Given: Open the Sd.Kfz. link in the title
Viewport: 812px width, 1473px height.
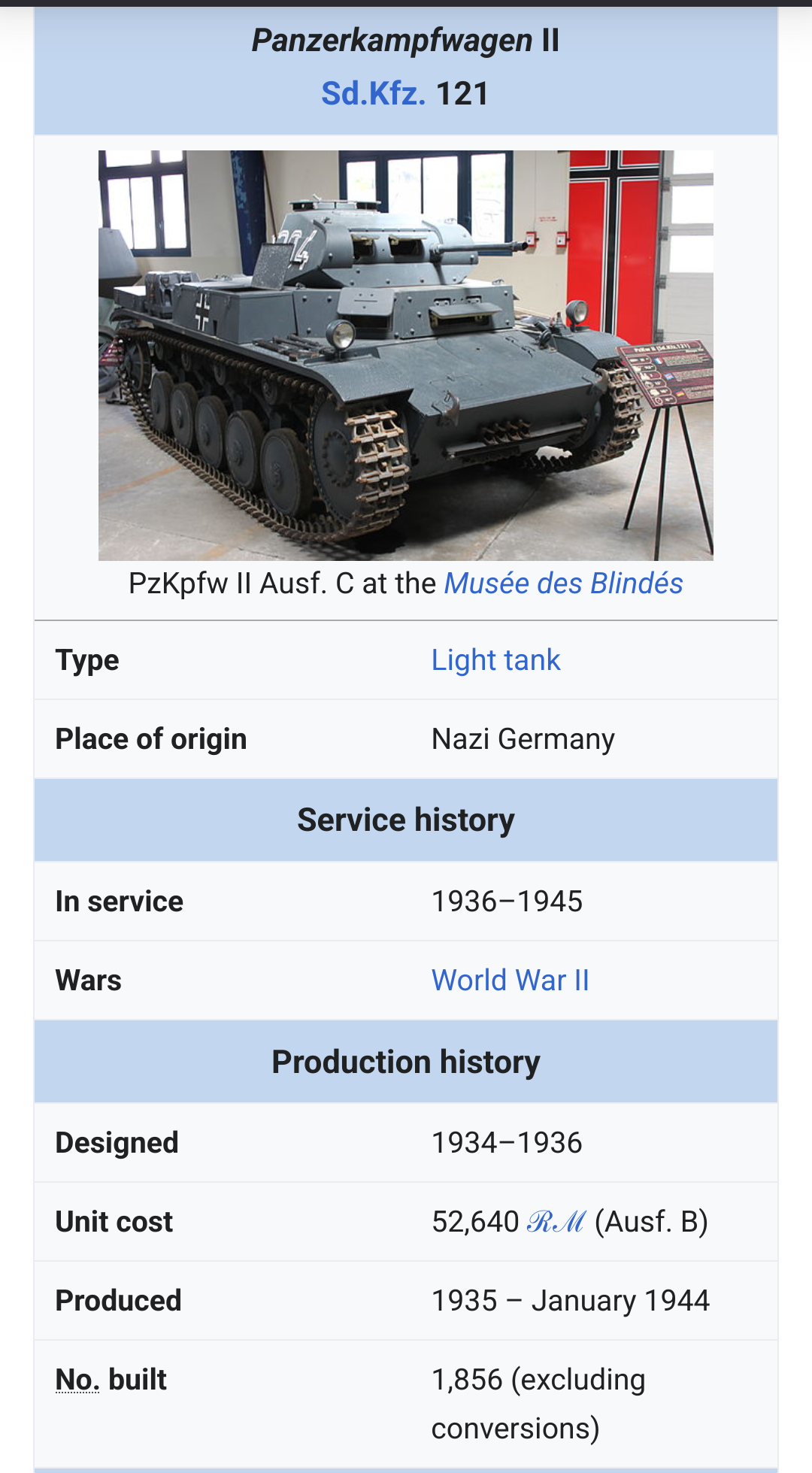Looking at the screenshot, I should click(373, 94).
